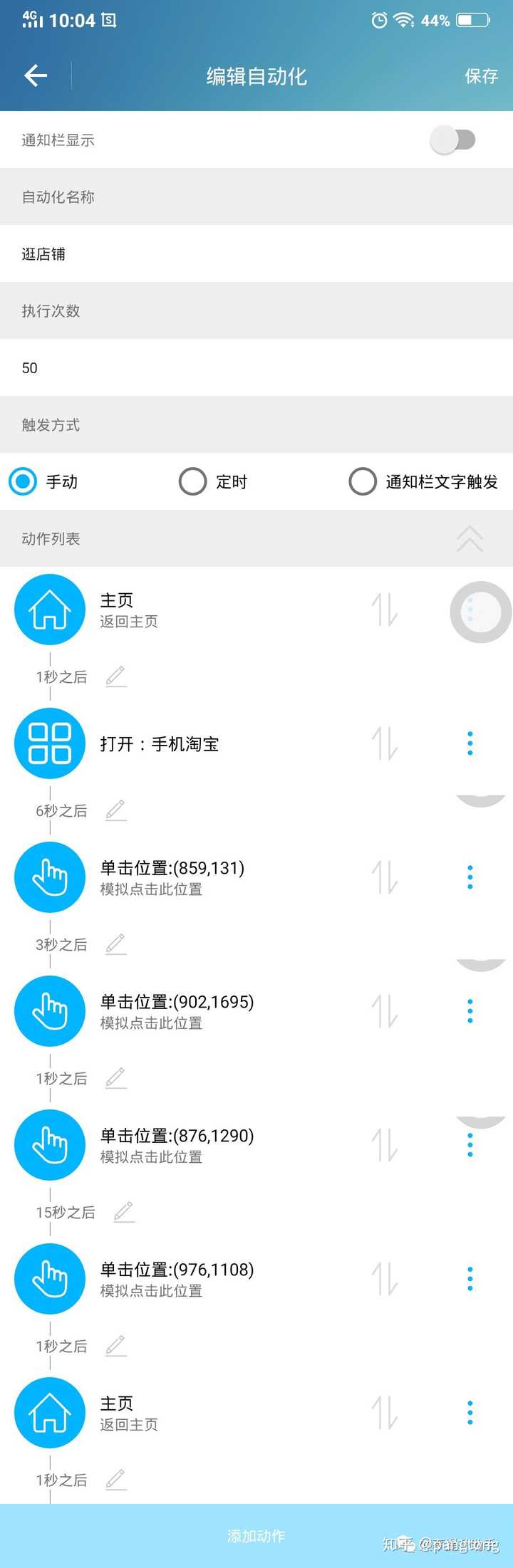Tap 保存 to save the automation
Screen dimensions: 513x1568
(481, 76)
